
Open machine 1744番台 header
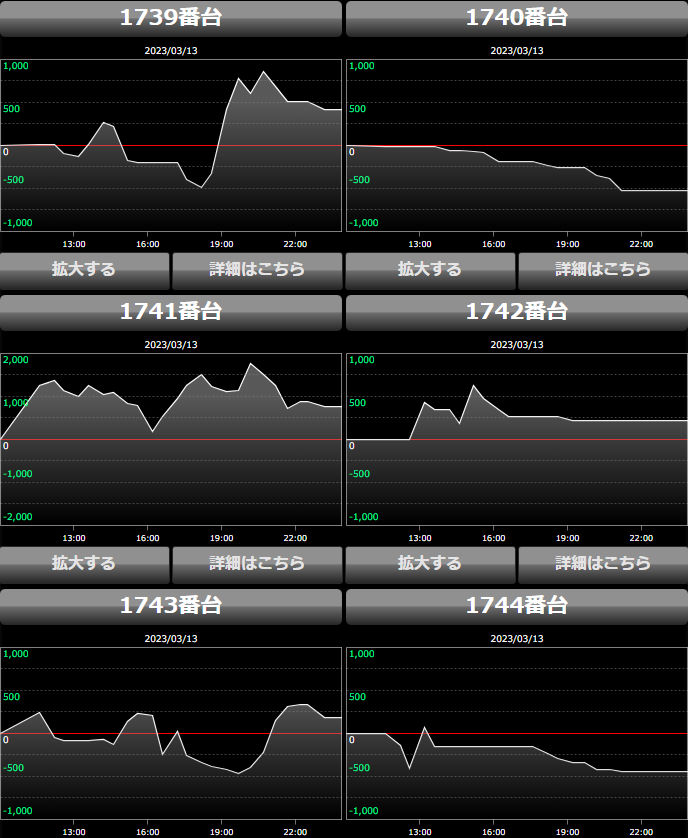click(x=516, y=606)
